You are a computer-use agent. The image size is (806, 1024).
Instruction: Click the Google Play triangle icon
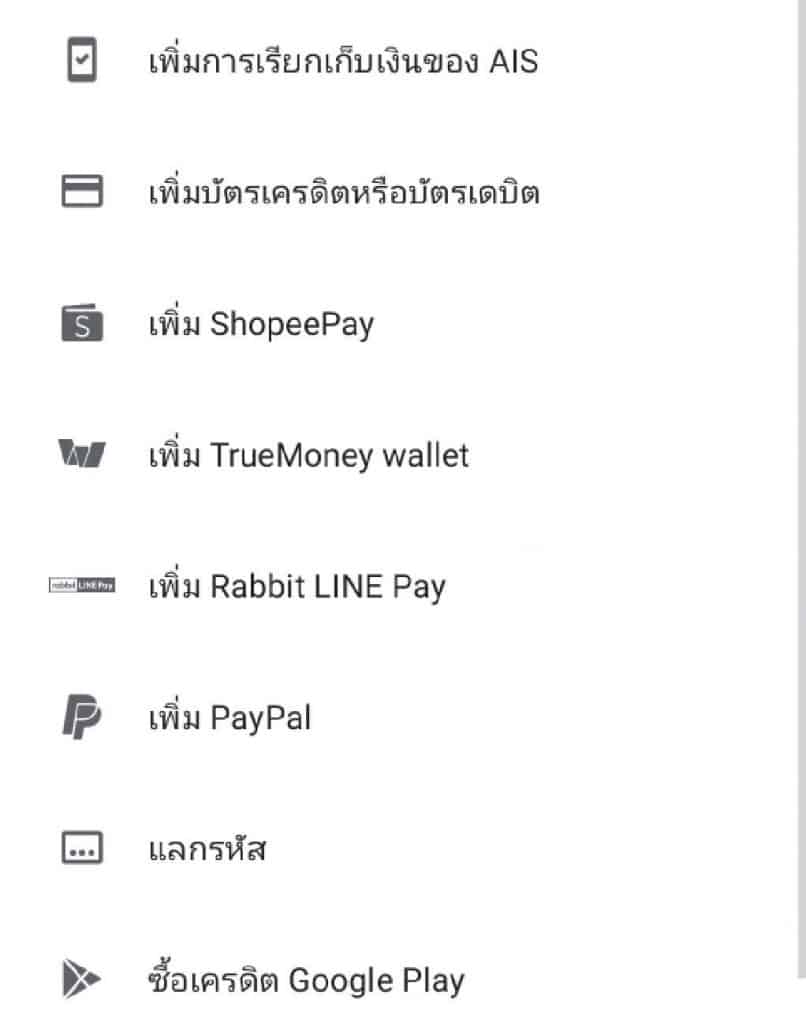pyautogui.click(x=83, y=979)
